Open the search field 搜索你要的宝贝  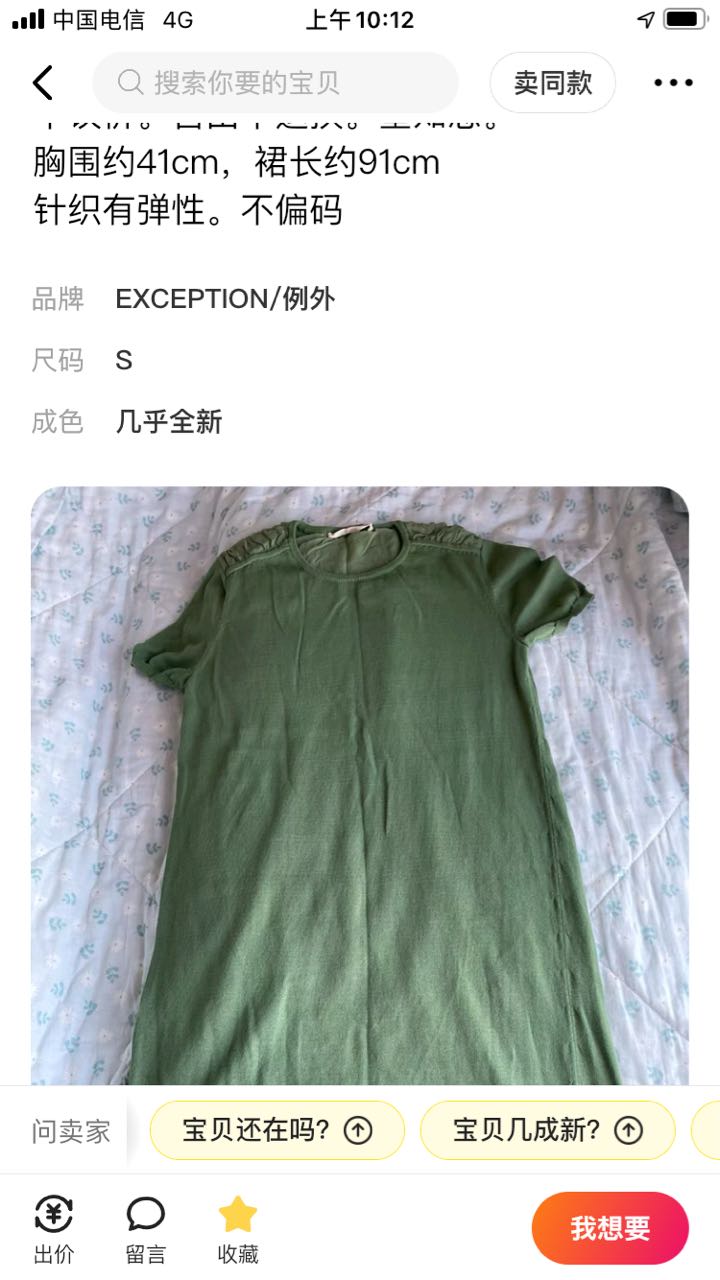(x=275, y=83)
